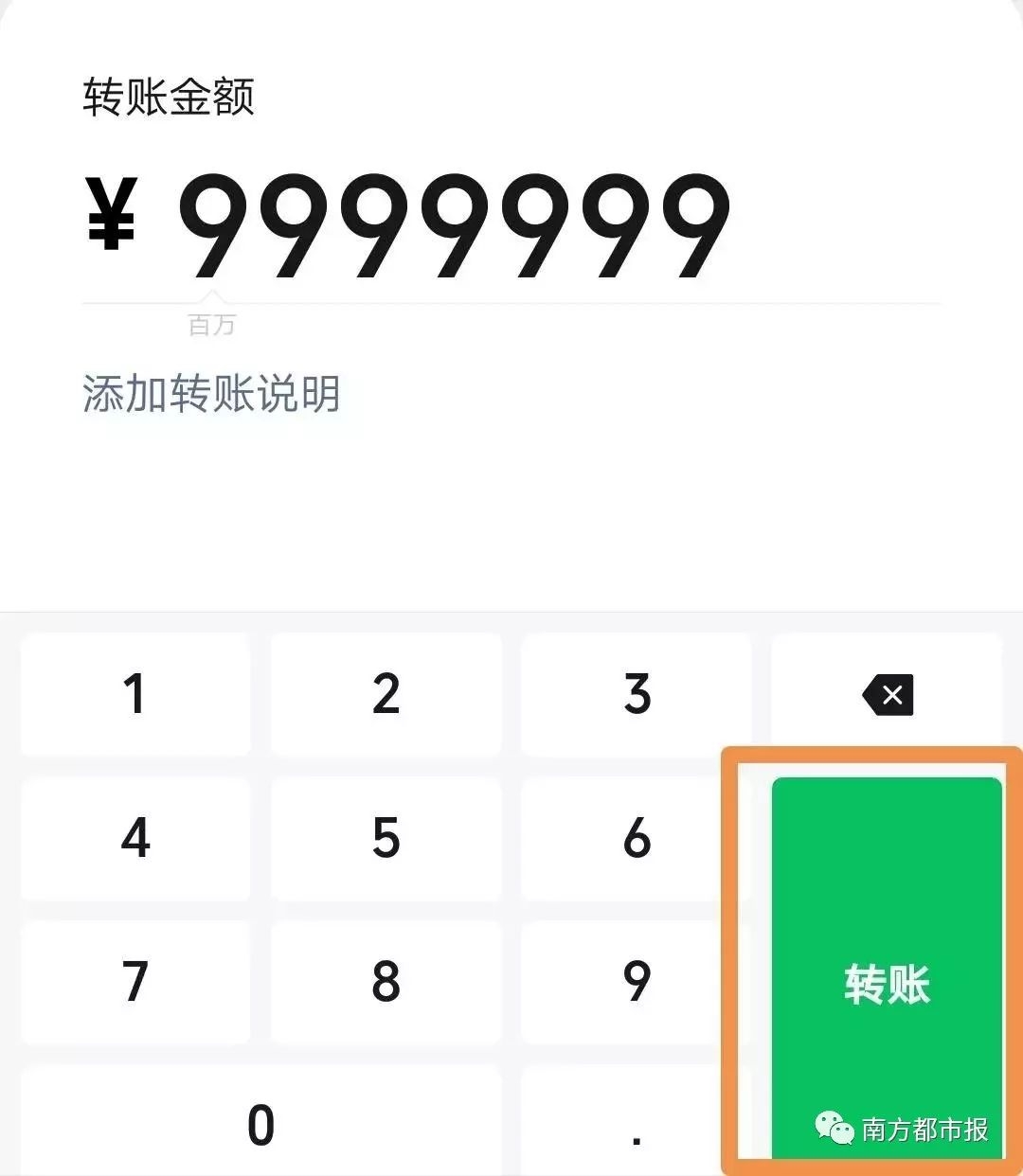Enter digit 1 on keypad
The height and width of the screenshot is (1176, 1023).
(x=135, y=695)
